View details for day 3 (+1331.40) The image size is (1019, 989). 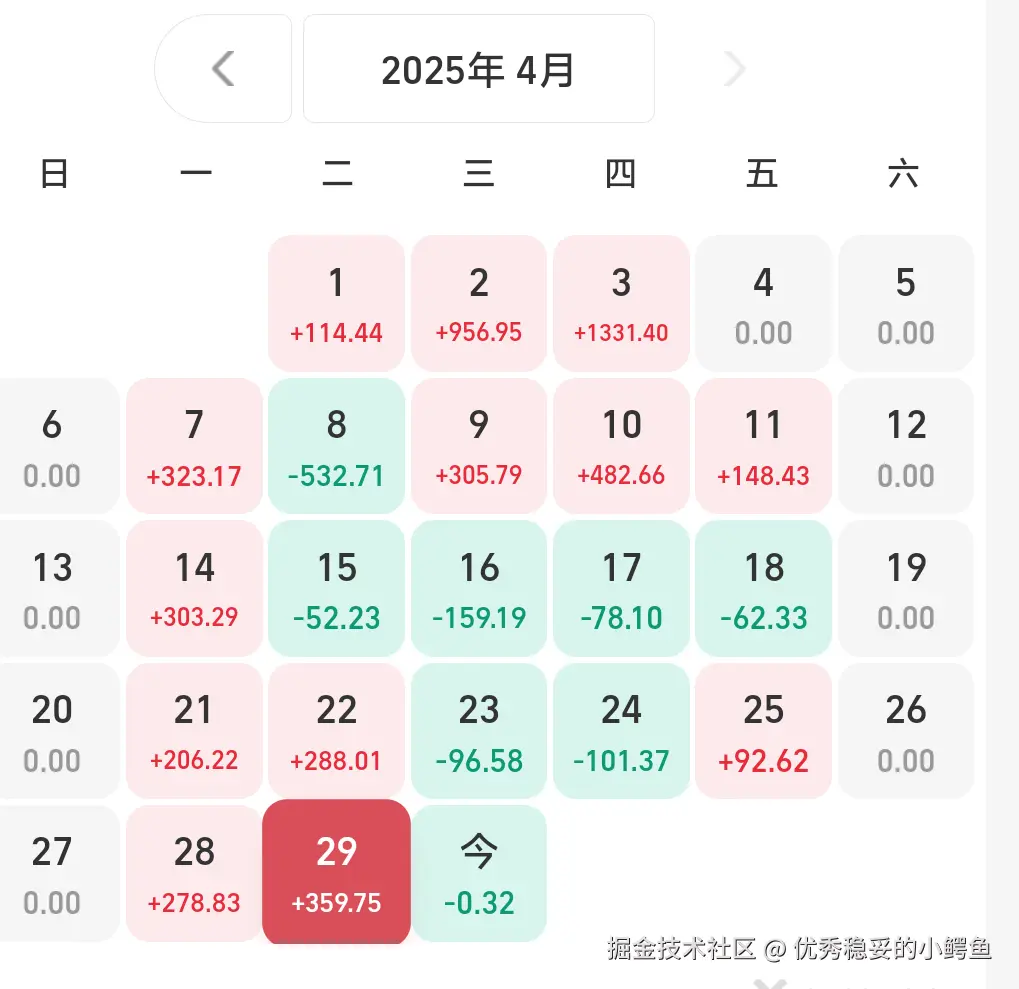[x=621, y=304]
